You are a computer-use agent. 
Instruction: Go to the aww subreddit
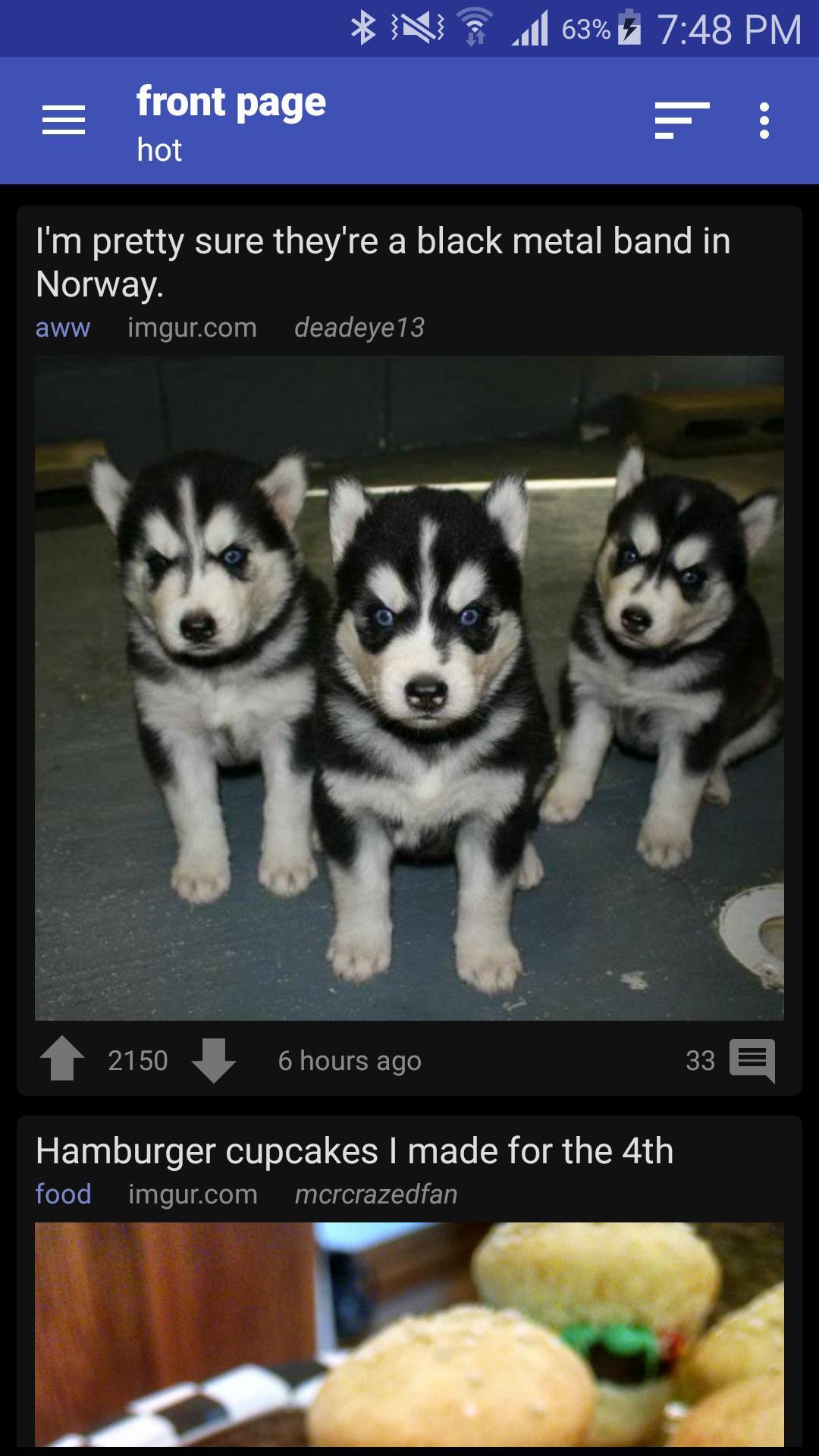pos(63,328)
